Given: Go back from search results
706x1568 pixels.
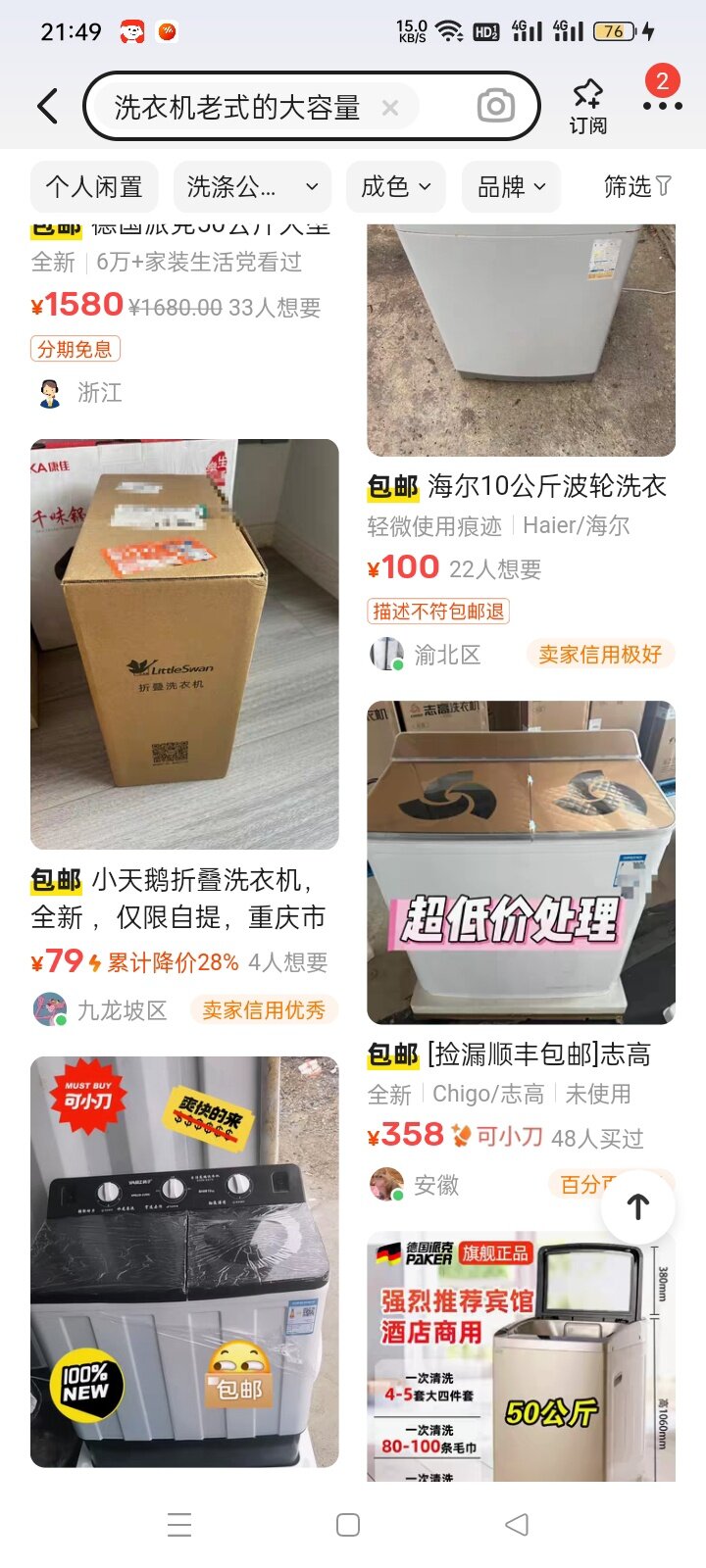Looking at the screenshot, I should (47, 106).
